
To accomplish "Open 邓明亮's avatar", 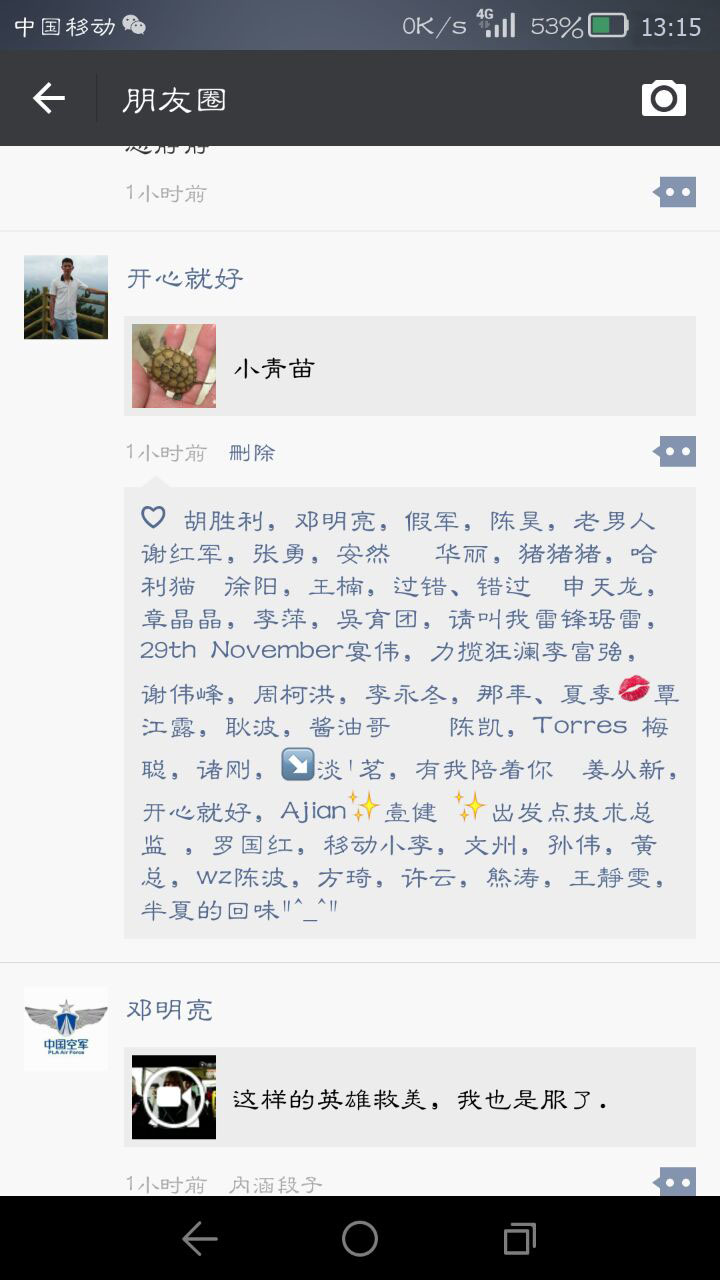I will point(66,1028).
